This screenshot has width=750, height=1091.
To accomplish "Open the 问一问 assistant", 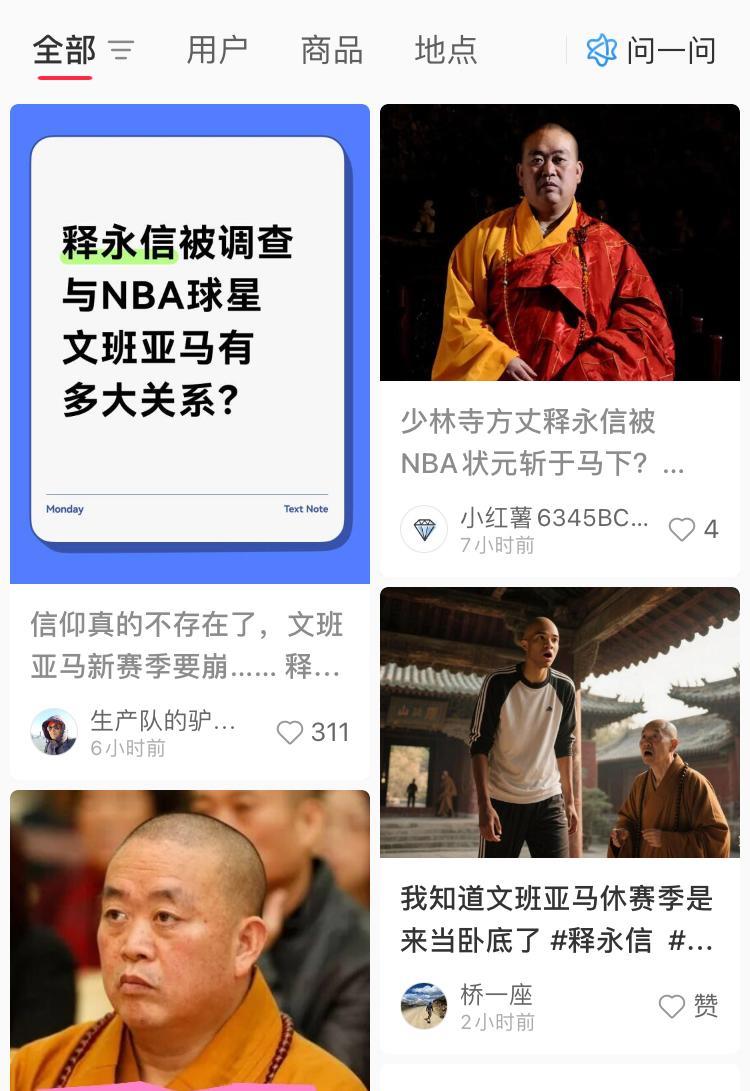I will [652, 50].
